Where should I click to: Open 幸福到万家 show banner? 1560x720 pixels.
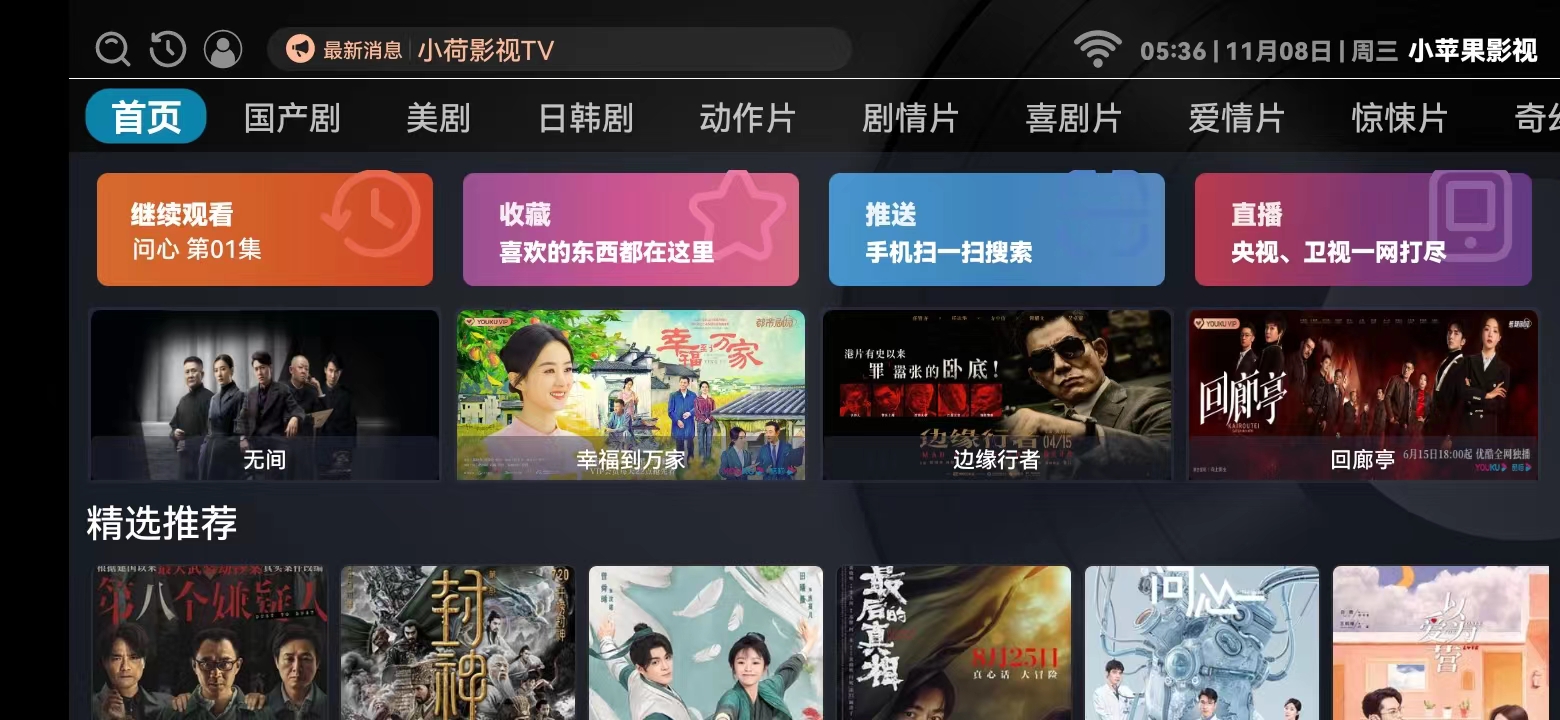tap(630, 395)
